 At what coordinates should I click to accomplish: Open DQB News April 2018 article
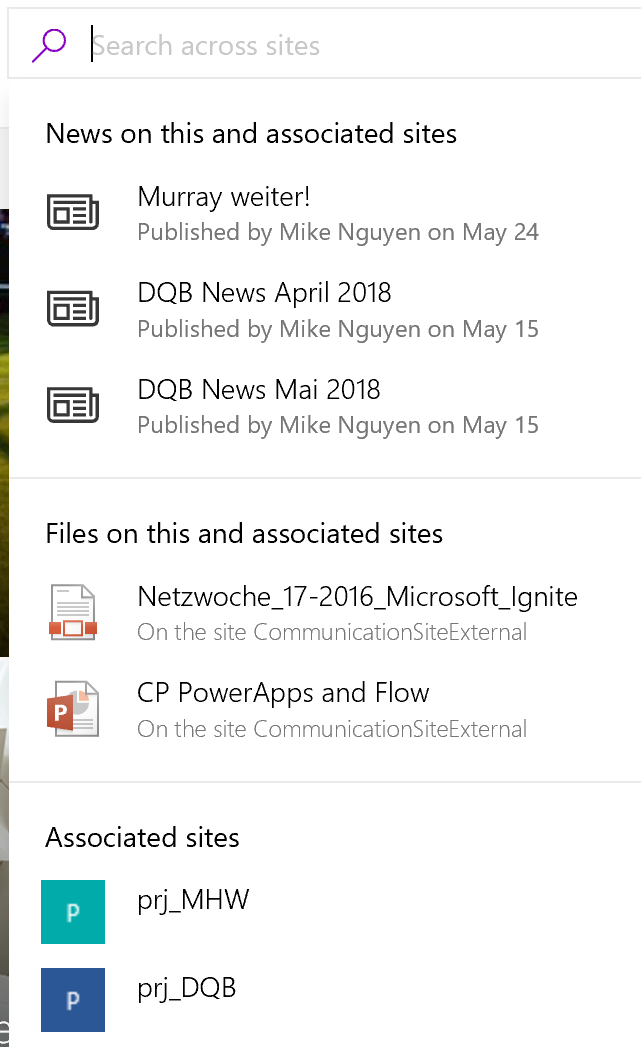[x=325, y=310]
